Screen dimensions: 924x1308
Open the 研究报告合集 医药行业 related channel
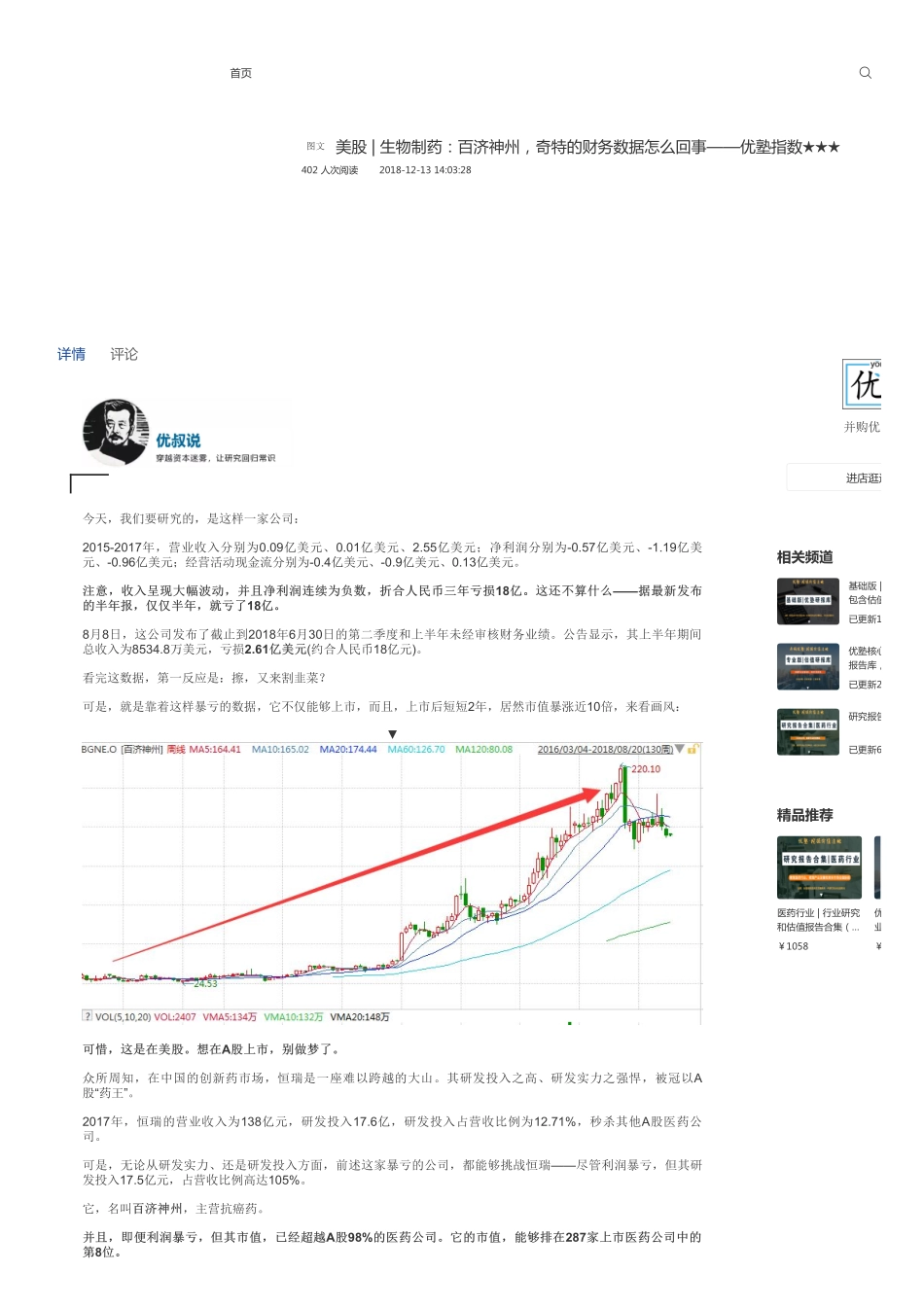808,732
